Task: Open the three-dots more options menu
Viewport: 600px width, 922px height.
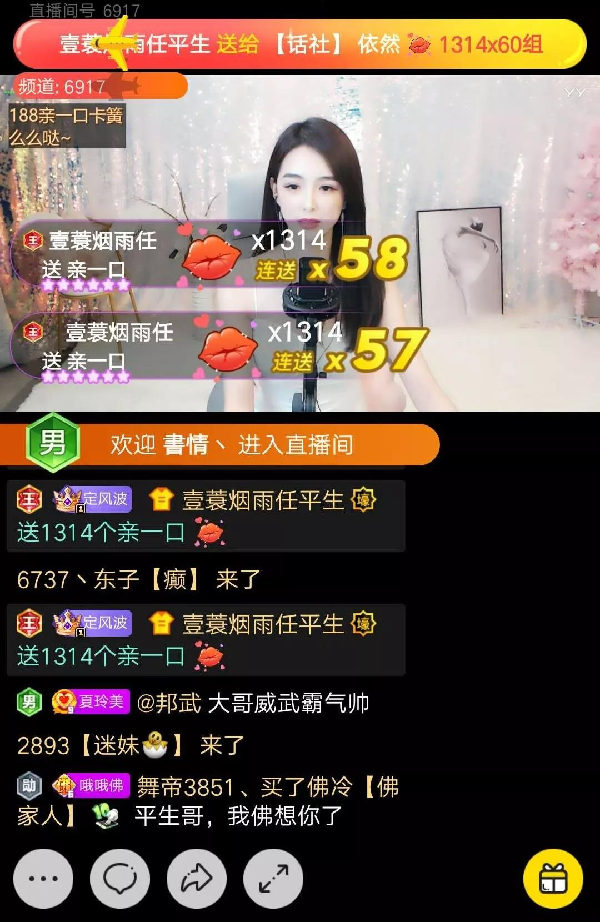Action: (x=44, y=879)
